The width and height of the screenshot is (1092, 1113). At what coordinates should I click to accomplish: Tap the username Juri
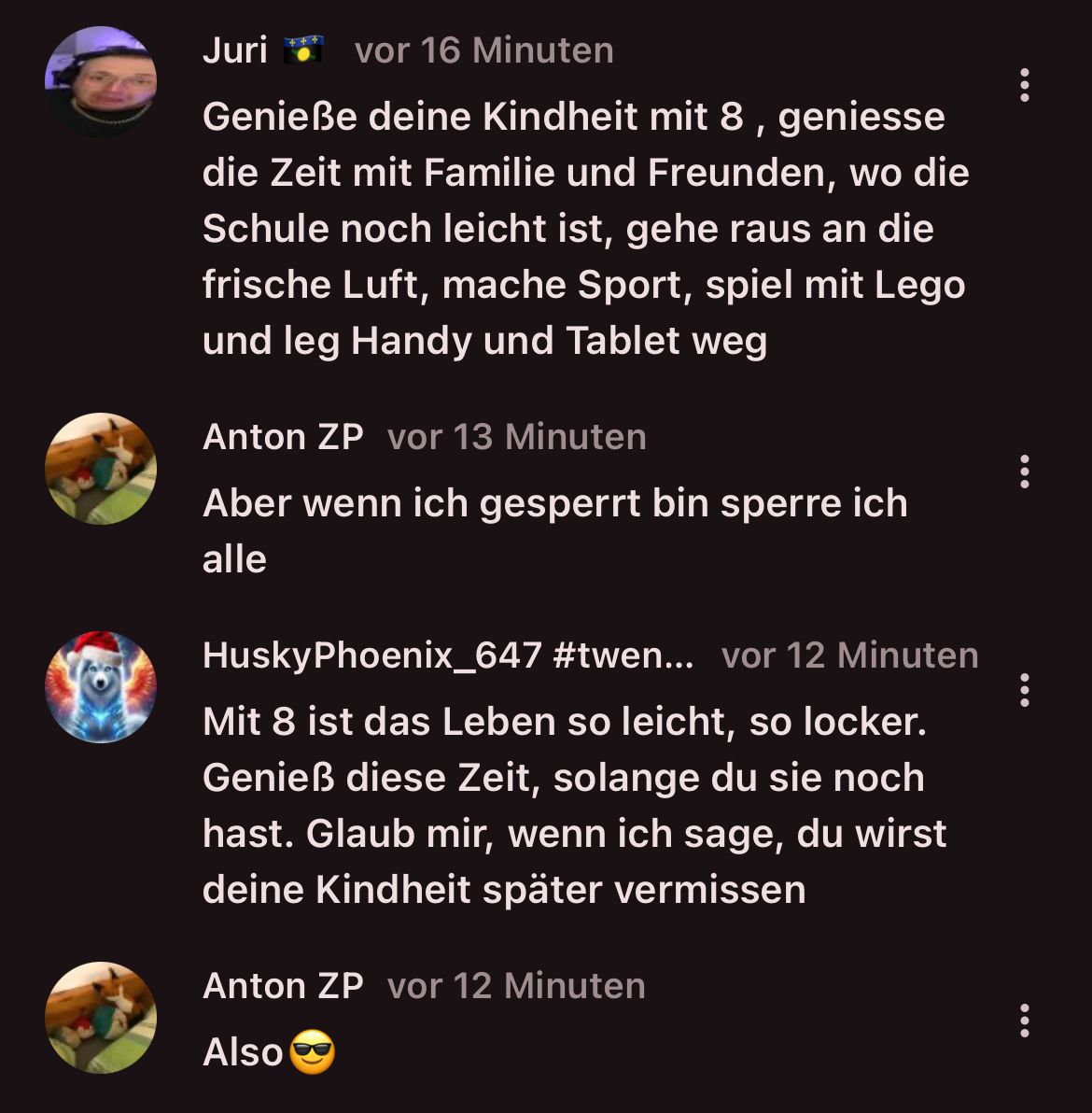coord(235,50)
